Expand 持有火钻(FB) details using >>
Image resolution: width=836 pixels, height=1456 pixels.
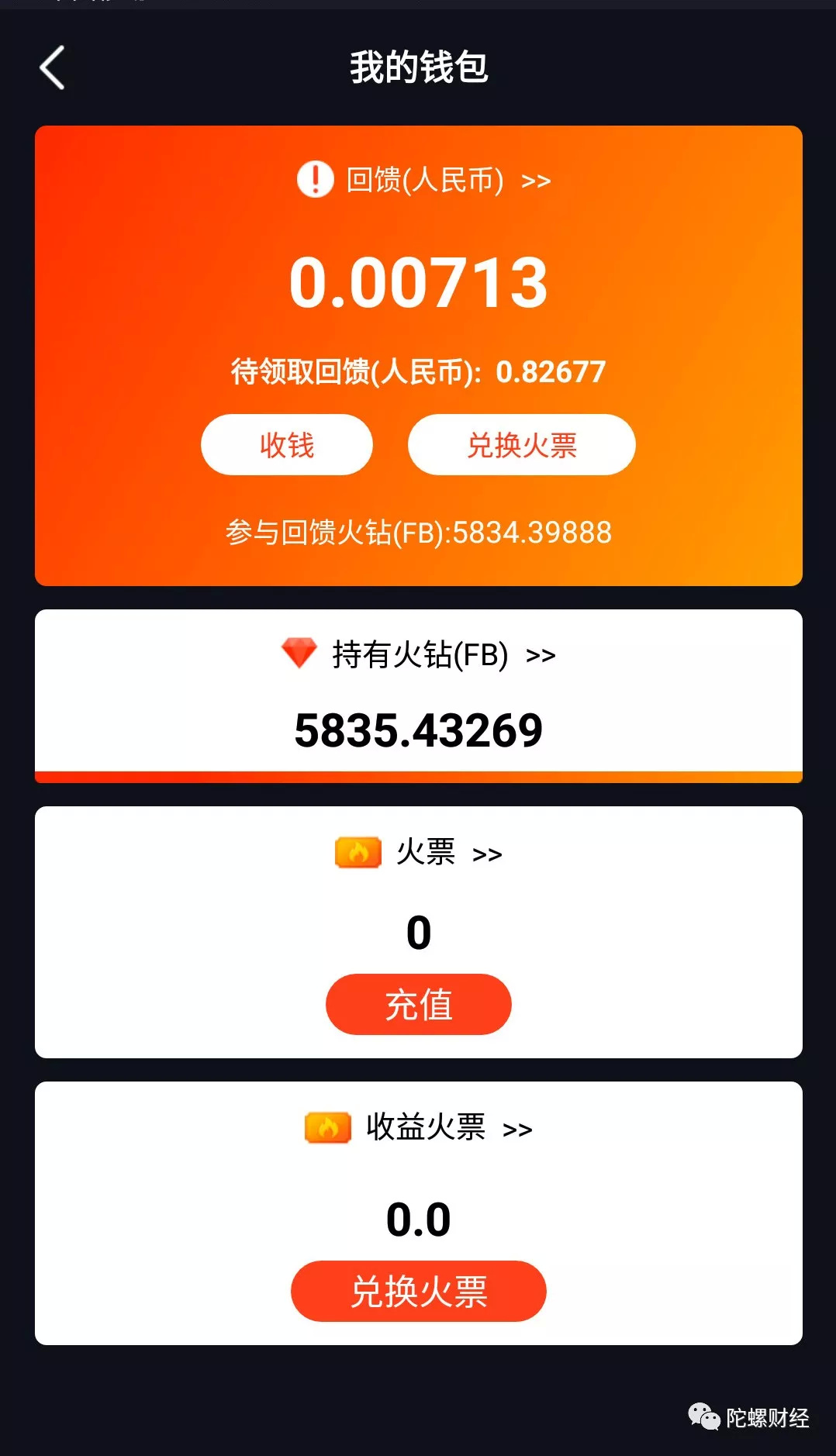pyautogui.click(x=542, y=655)
